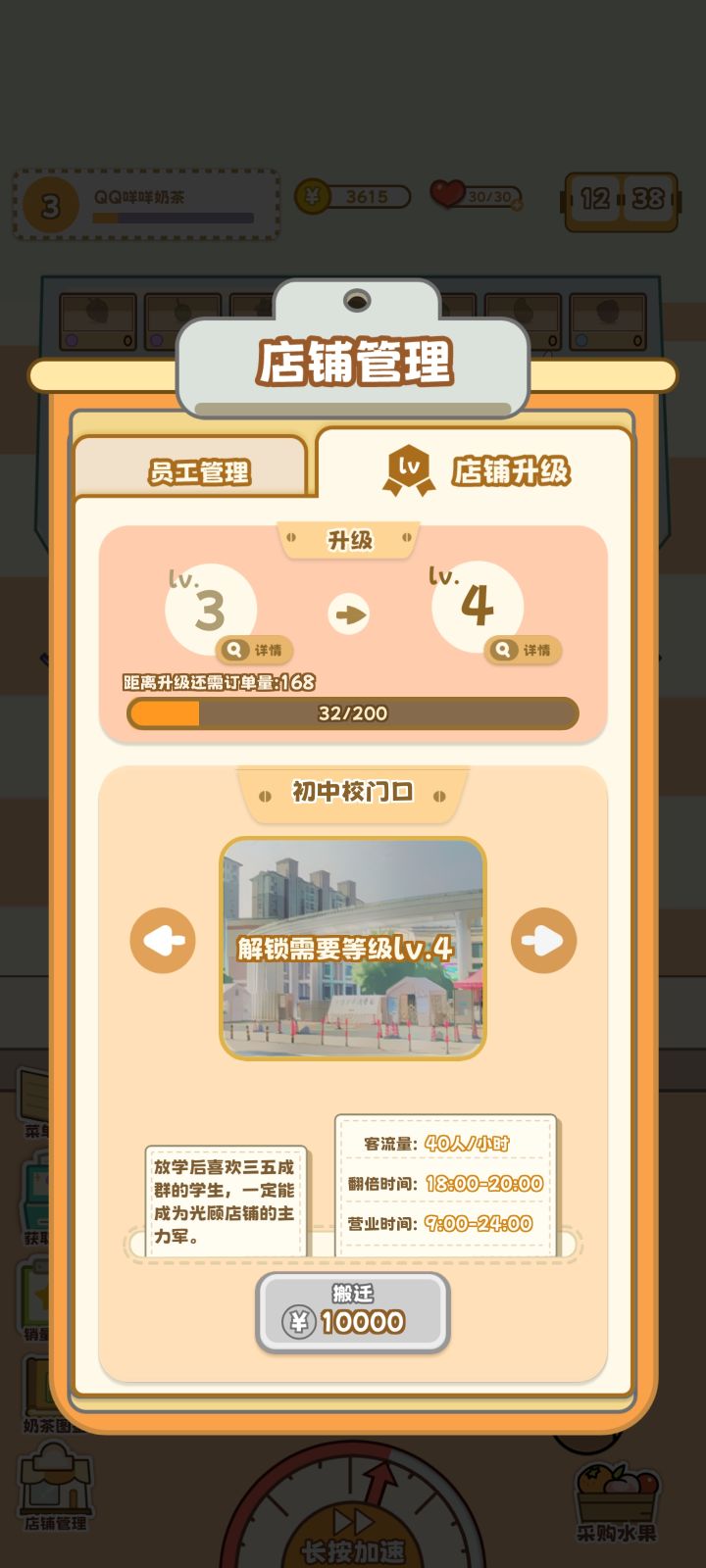
Task: Click the lv medal icon on 店铺升级 tab
Action: point(411,470)
